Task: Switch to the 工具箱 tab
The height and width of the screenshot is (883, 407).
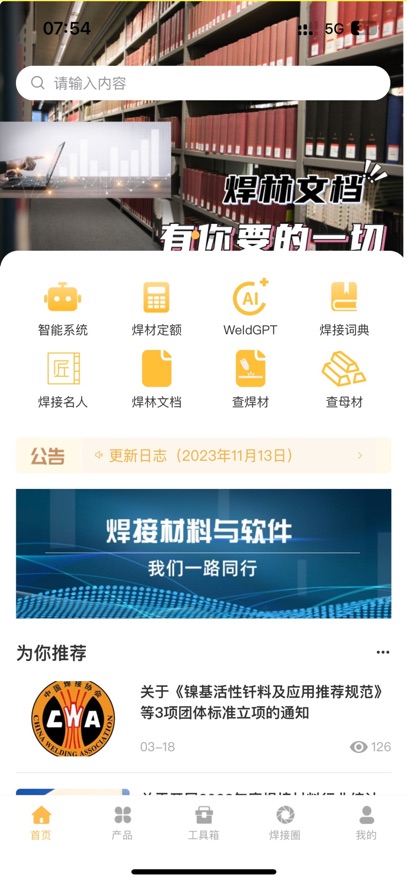Action: pos(203,823)
